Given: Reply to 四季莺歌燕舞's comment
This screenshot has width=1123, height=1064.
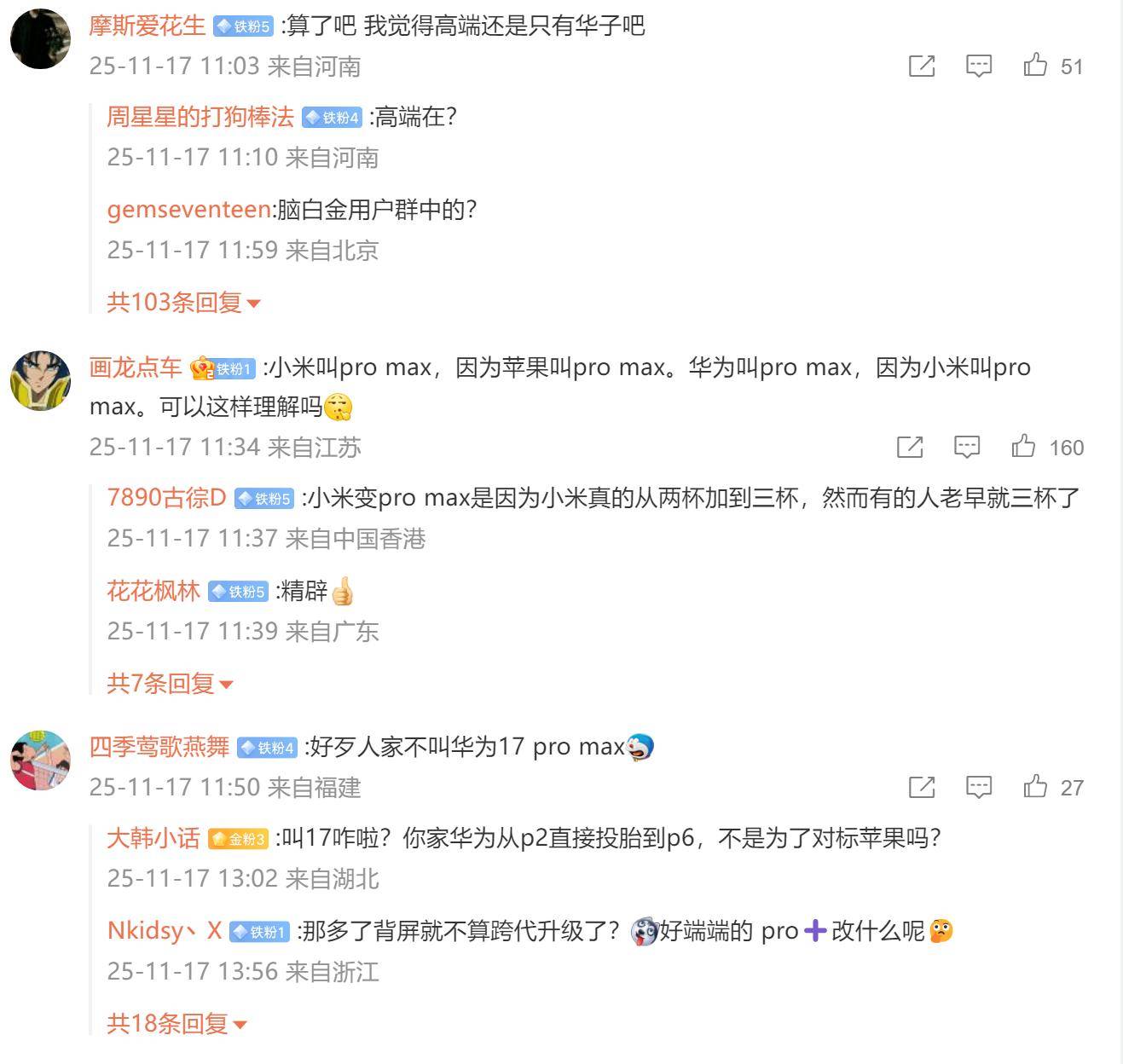Looking at the screenshot, I should click(978, 787).
